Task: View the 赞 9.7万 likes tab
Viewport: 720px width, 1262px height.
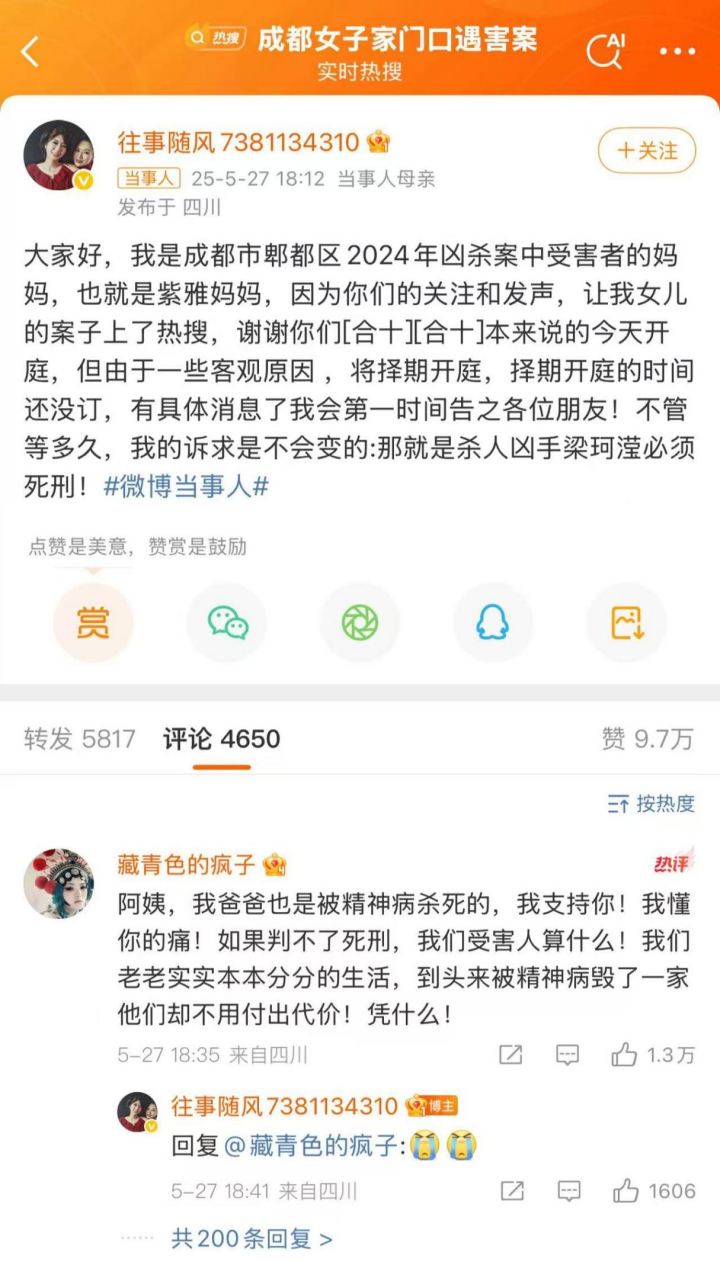Action: [647, 739]
